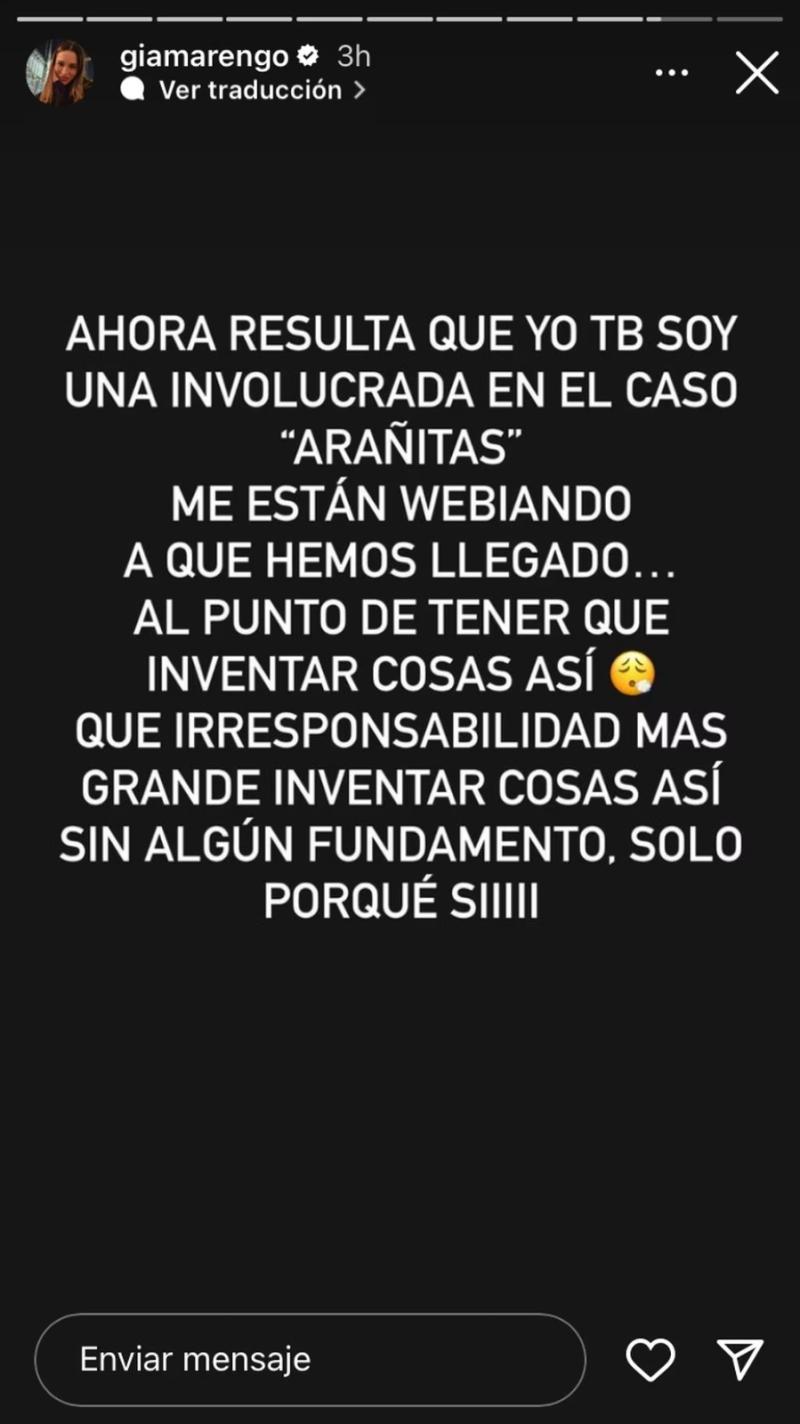Open the three-dot story options menu

tap(671, 73)
